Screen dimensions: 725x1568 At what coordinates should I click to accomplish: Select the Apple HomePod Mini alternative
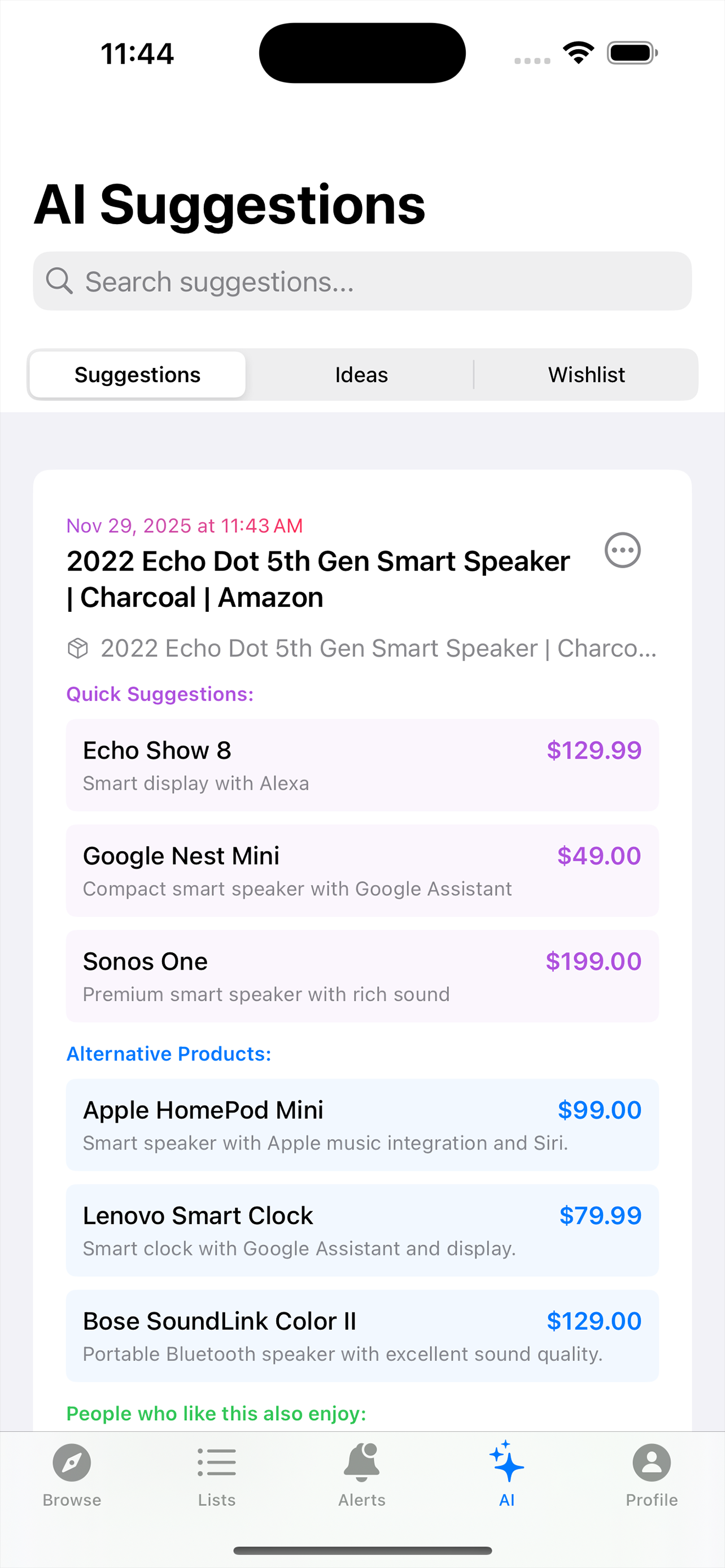click(x=361, y=1125)
